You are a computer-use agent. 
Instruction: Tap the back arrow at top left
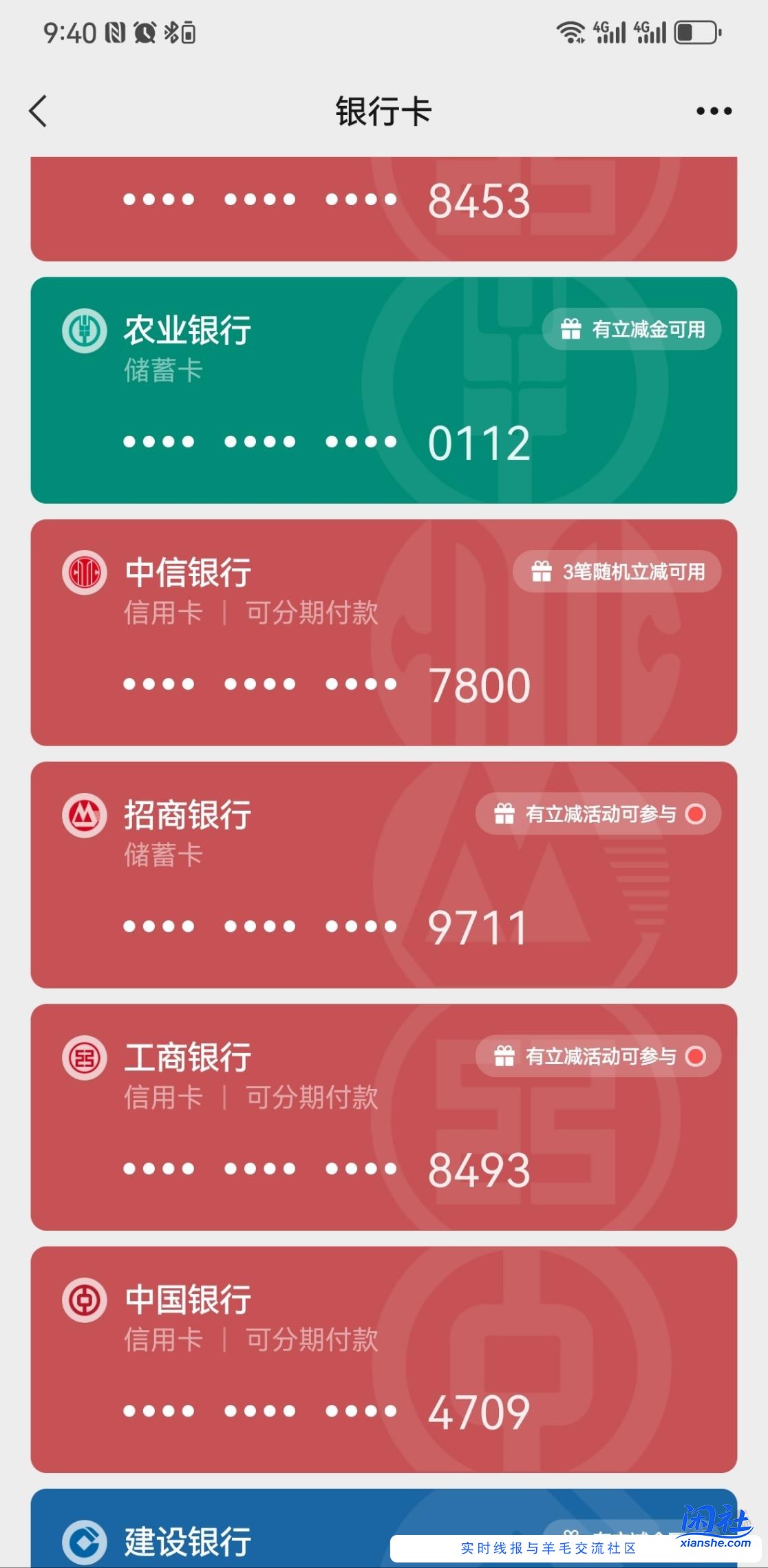pyautogui.click(x=39, y=110)
